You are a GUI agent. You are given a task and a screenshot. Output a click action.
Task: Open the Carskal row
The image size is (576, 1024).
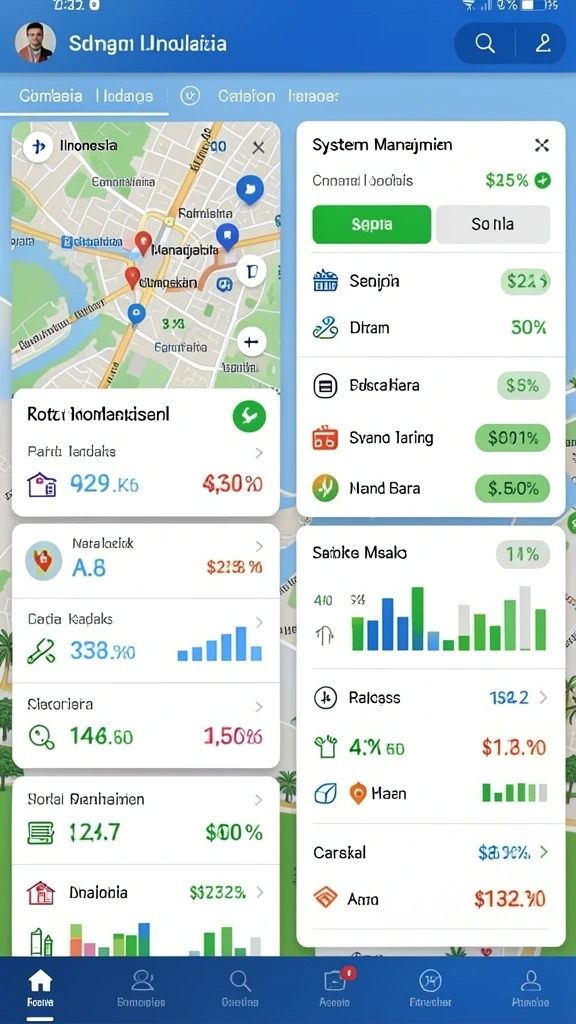431,852
